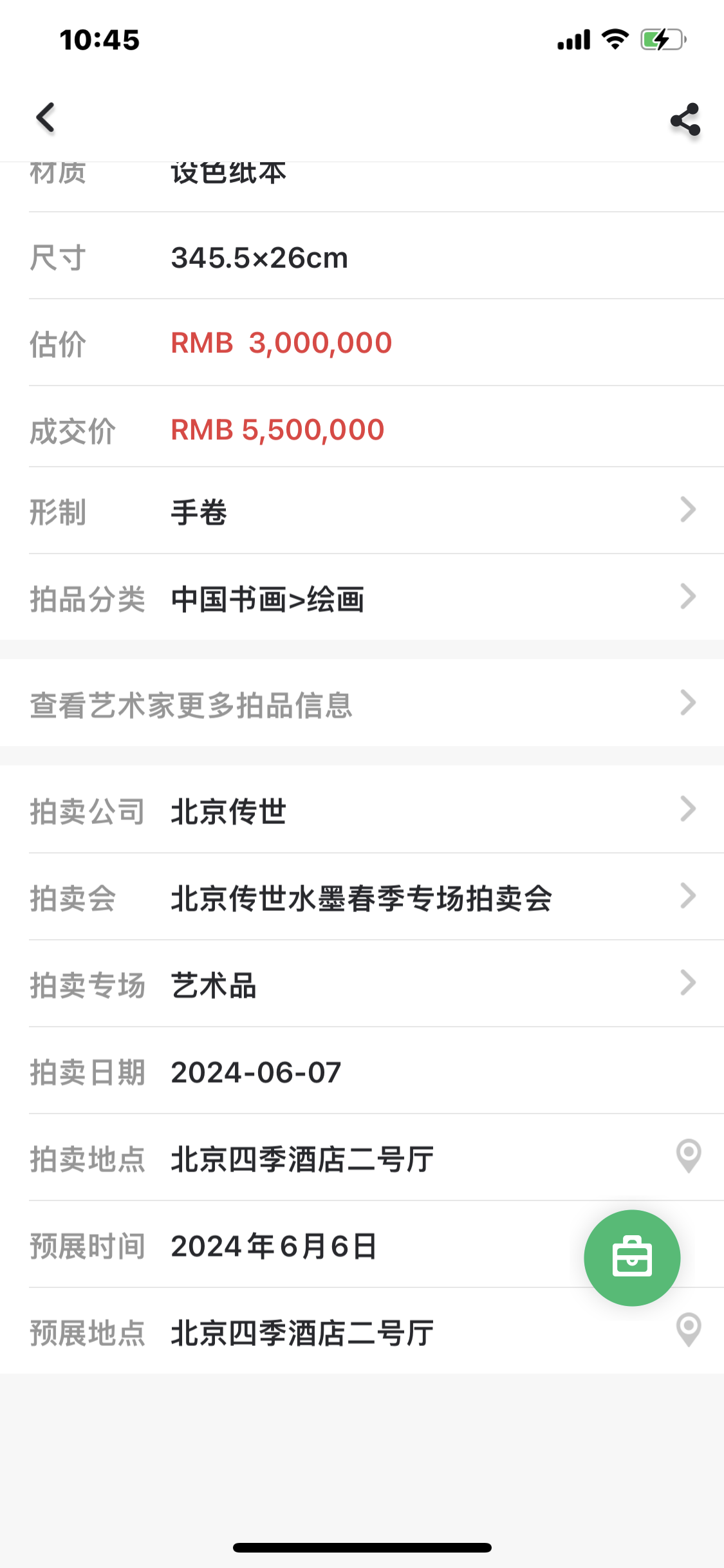This screenshot has width=724, height=1568.
Task: Open the 形制 手卷 row
Action: click(362, 511)
